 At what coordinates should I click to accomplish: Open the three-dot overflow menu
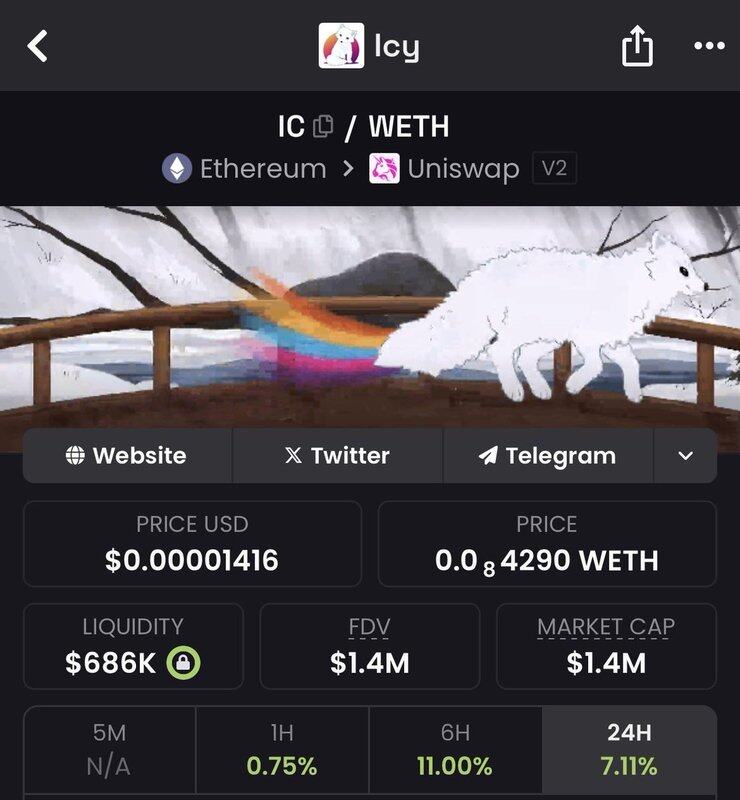709,46
